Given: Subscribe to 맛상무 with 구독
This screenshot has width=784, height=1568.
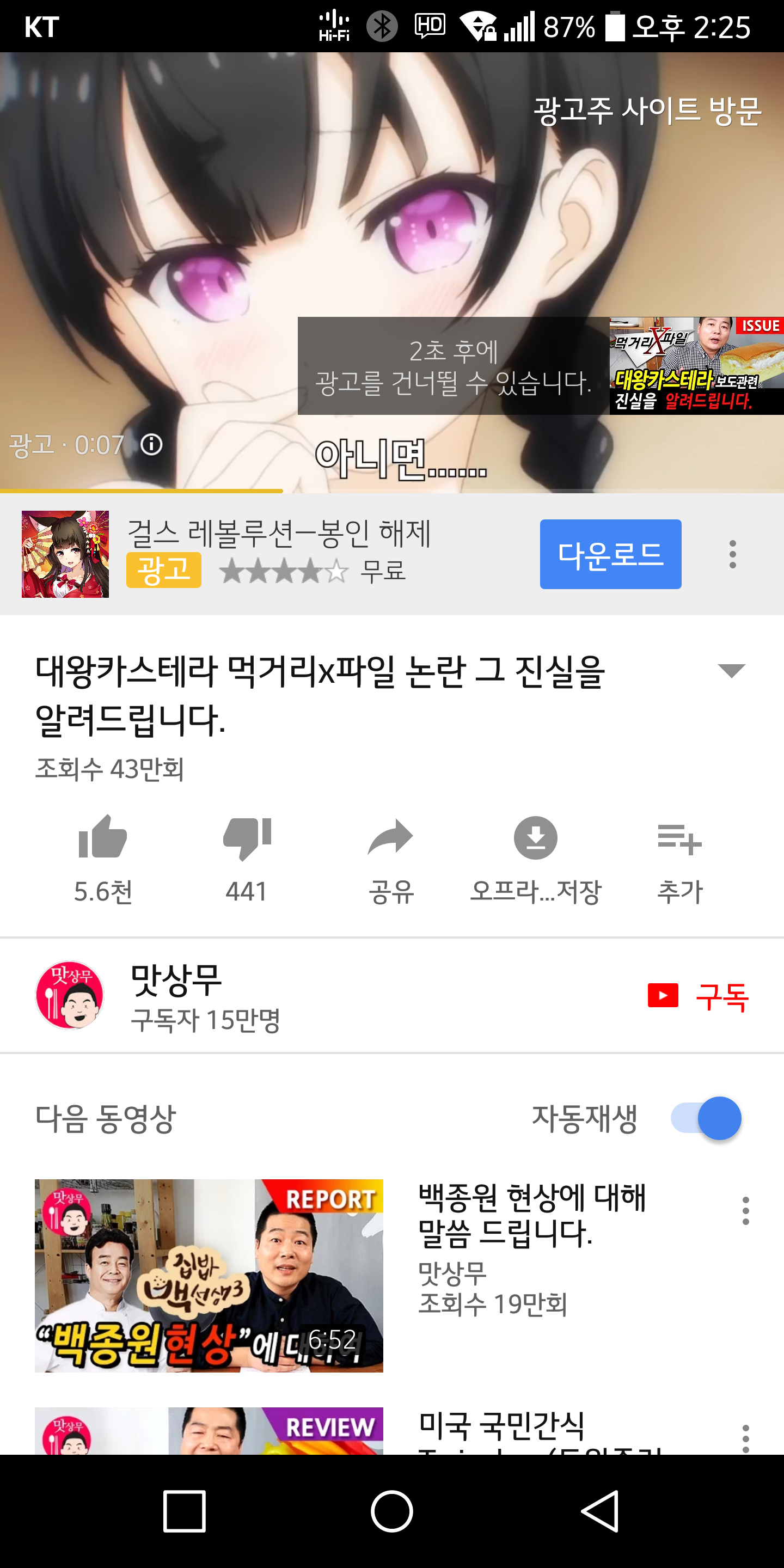Looking at the screenshot, I should click(x=699, y=996).
